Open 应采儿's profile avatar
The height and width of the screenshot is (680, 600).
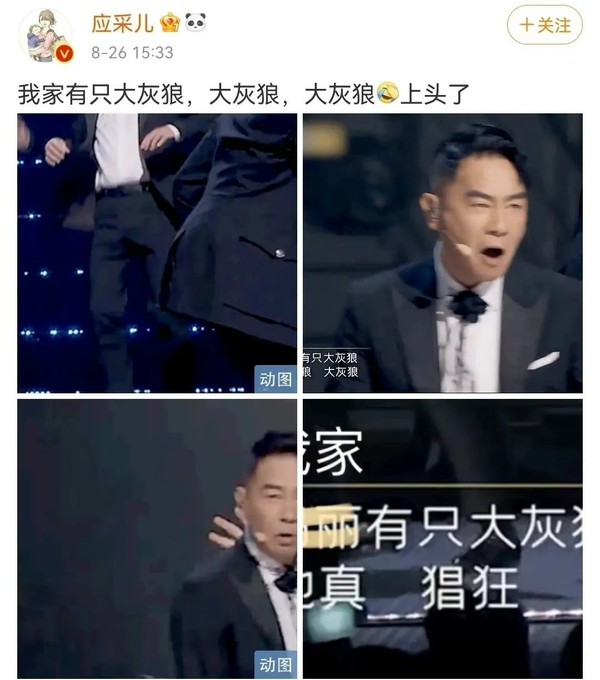coord(46,37)
